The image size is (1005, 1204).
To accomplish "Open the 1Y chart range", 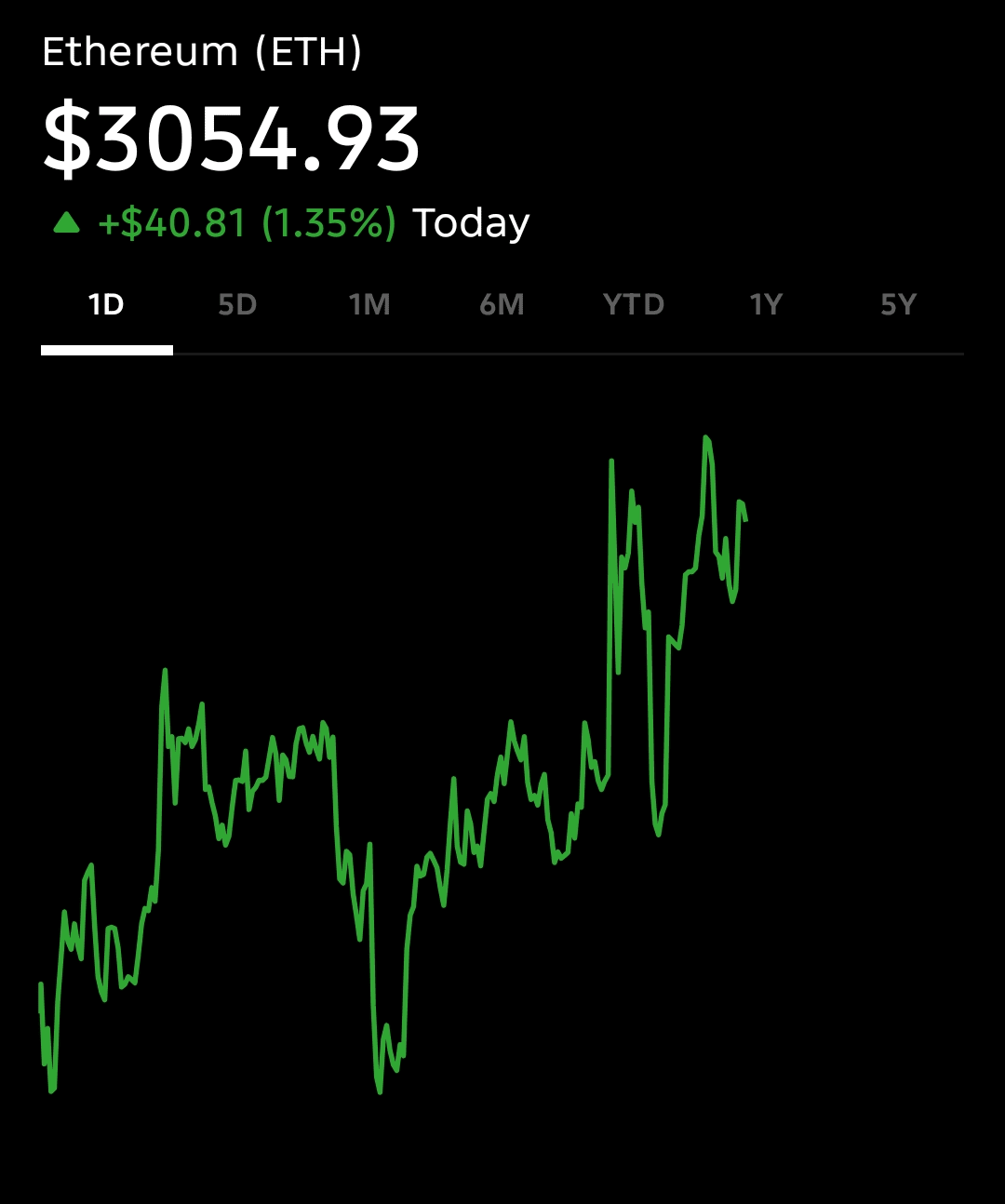I will click(x=766, y=305).
